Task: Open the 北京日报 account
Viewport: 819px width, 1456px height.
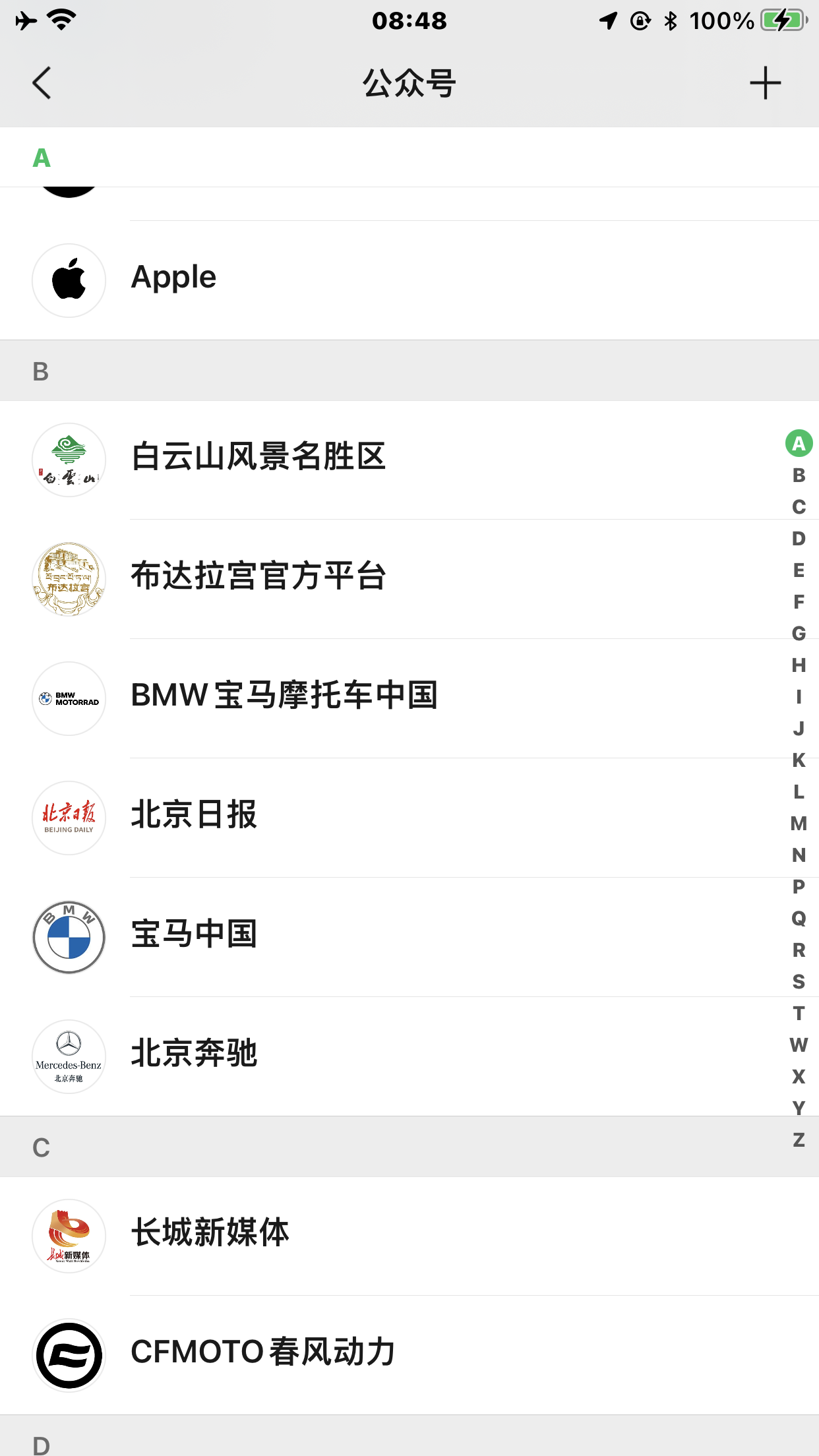Action: [x=409, y=818]
